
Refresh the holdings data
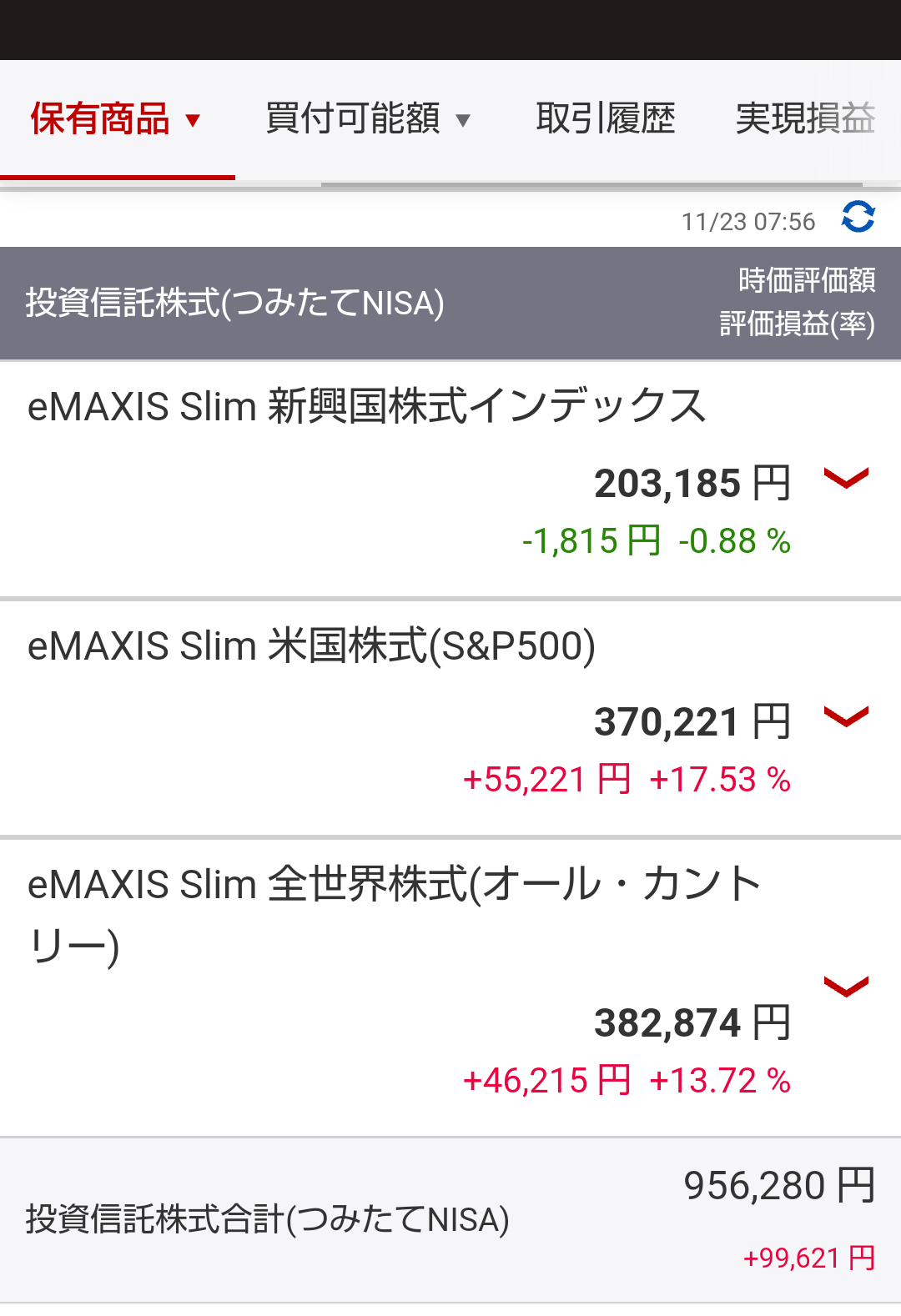[858, 218]
